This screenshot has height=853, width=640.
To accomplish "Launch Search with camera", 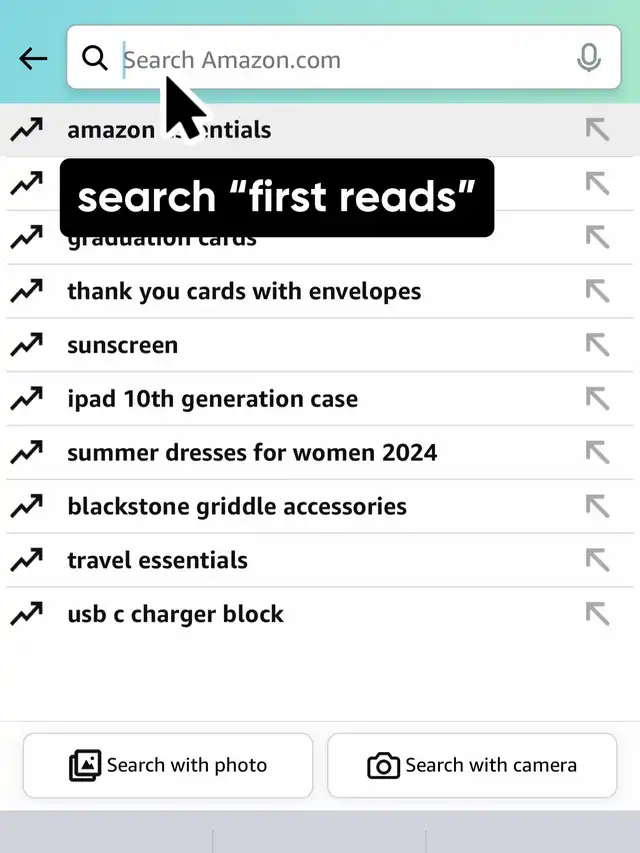I will point(472,766).
